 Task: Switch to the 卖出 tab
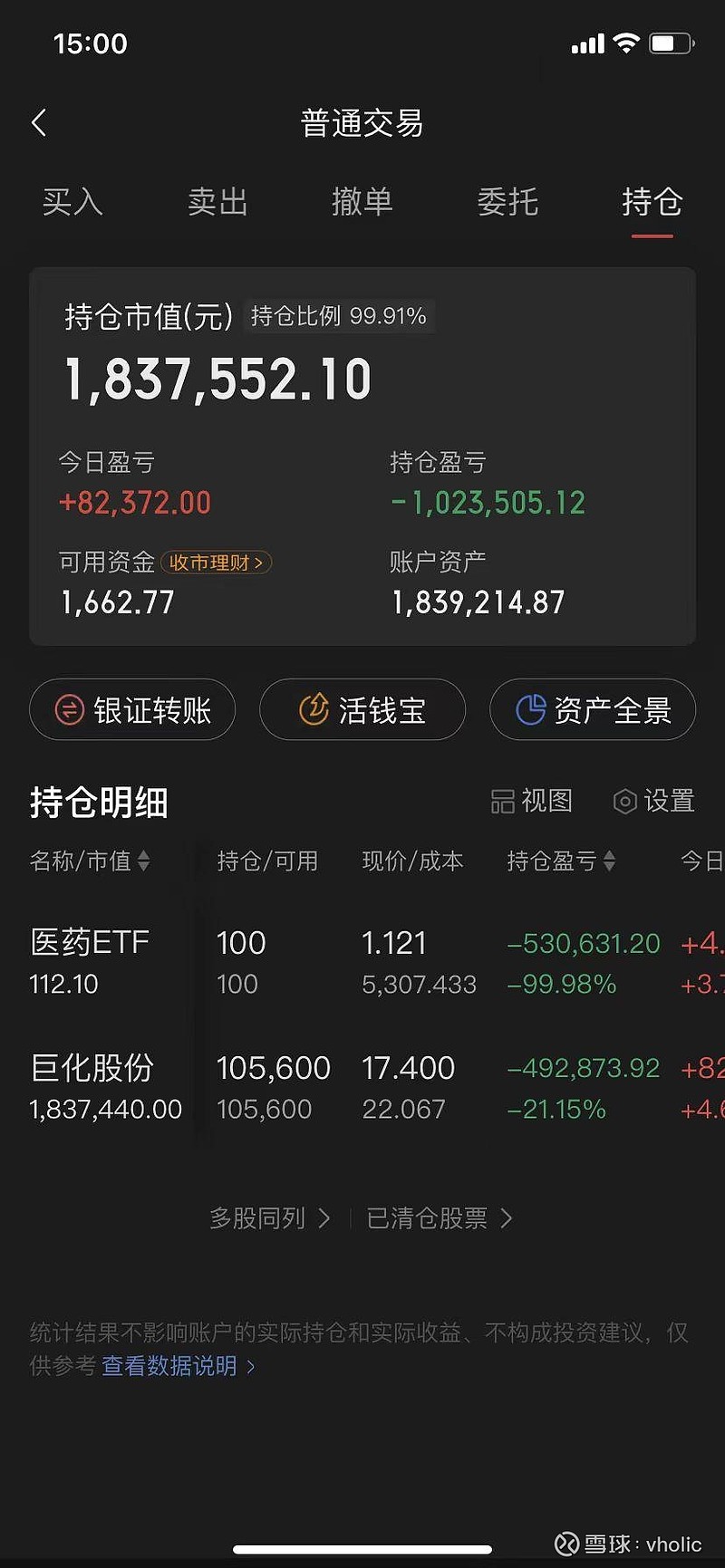(x=217, y=201)
